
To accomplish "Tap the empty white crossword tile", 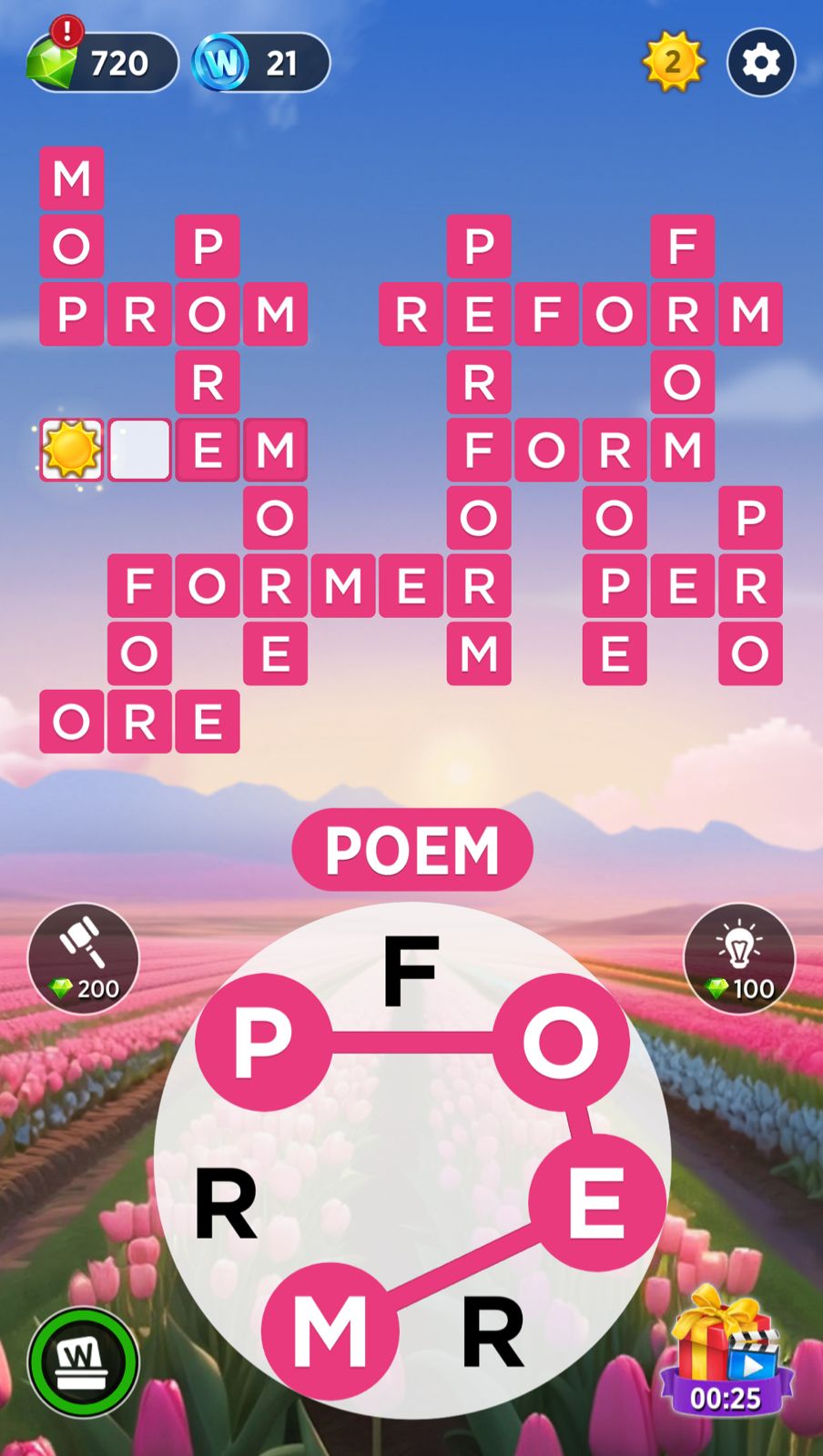I will [x=139, y=450].
